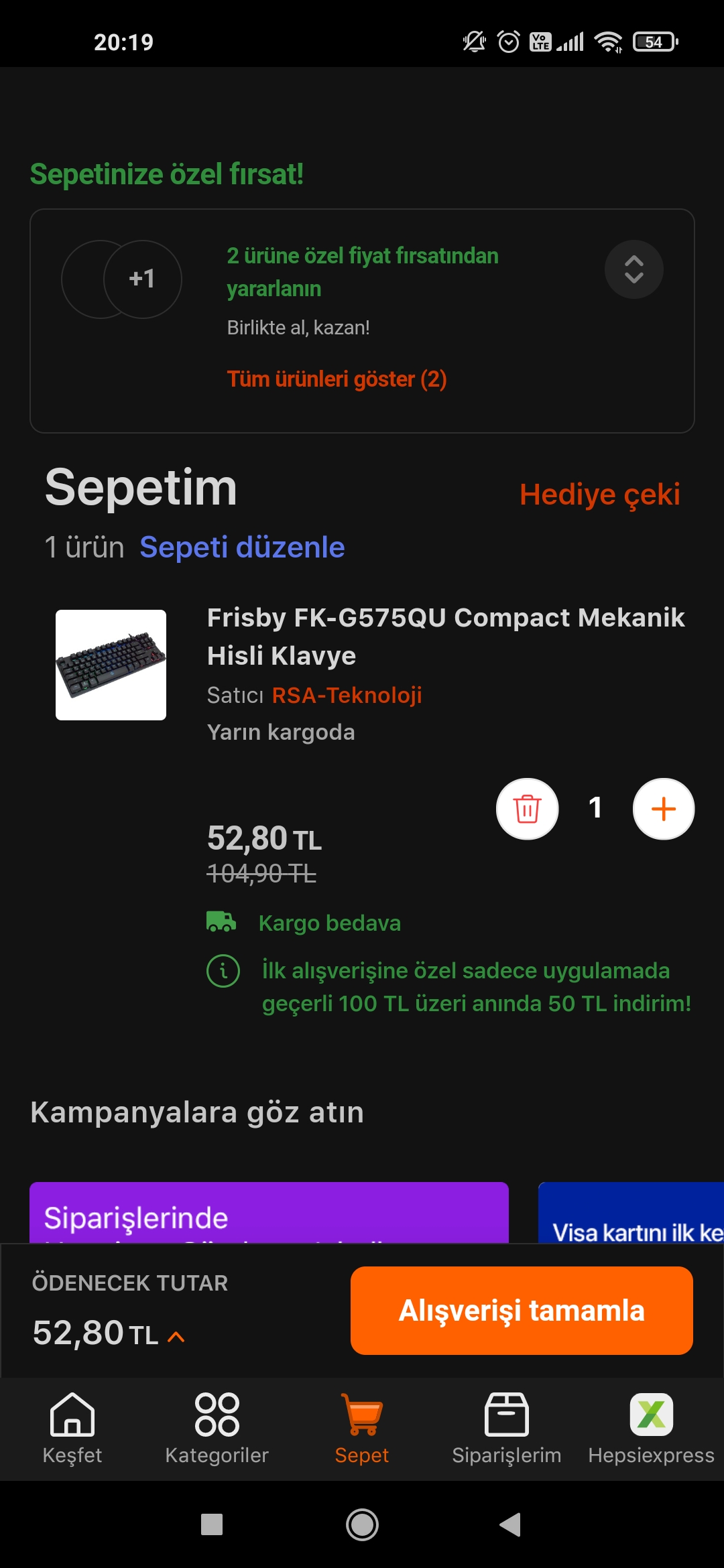The width and height of the screenshot is (724, 1568).
Task: Open Hediye çeki gift voucher option
Action: [601, 494]
